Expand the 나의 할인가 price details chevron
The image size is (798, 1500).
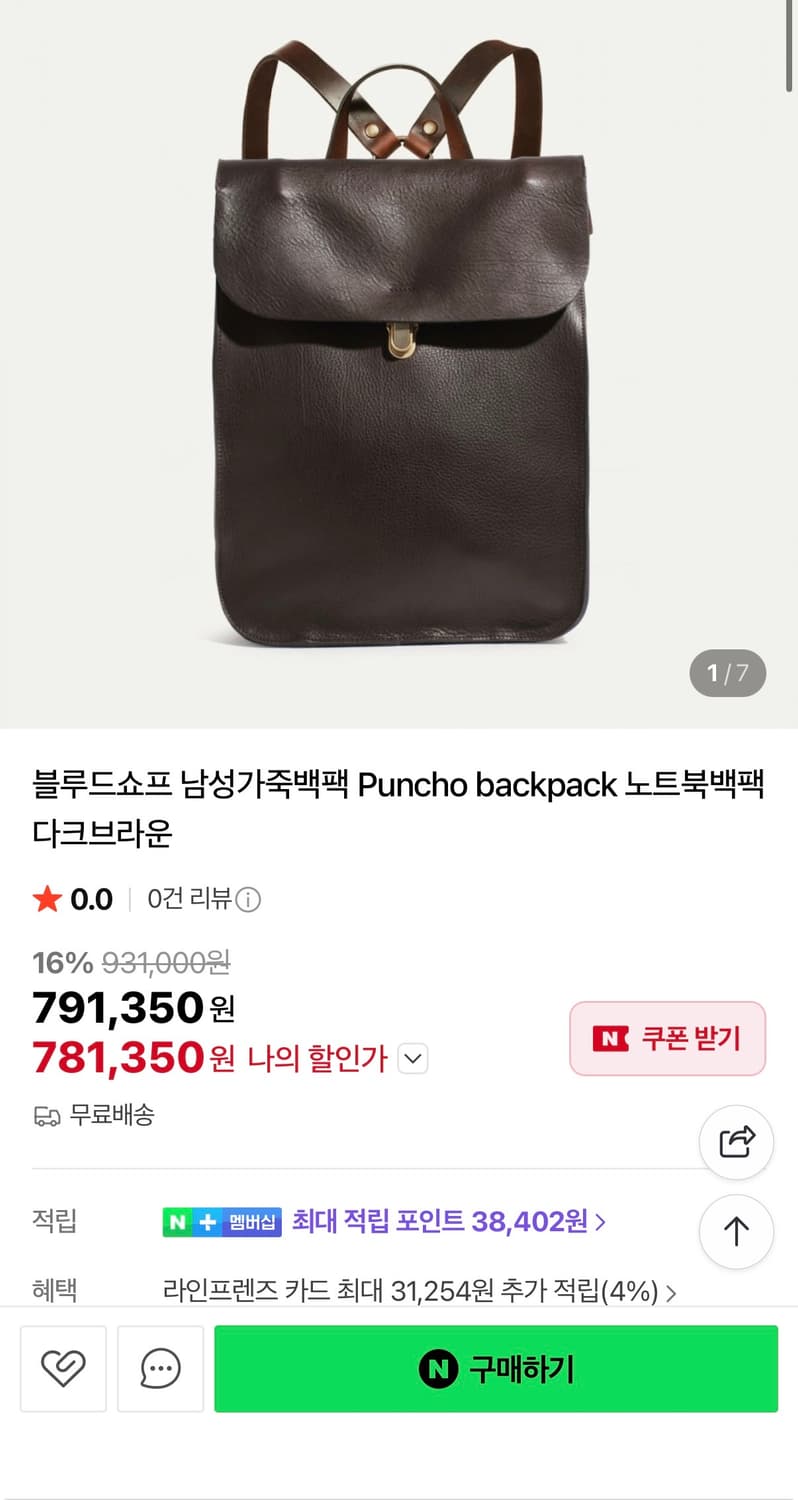coord(413,1057)
